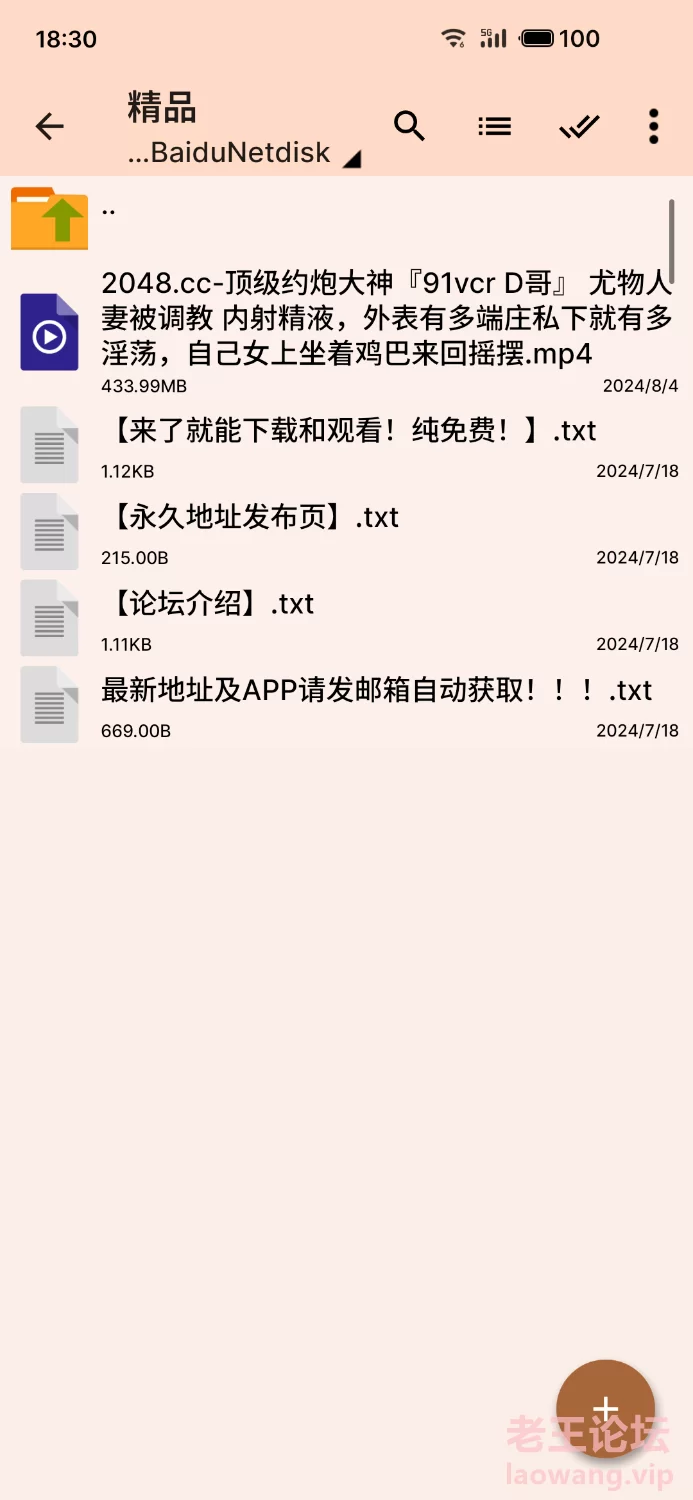The image size is (693, 1500).
Task: Select all files with double-check icon
Action: tap(579, 126)
